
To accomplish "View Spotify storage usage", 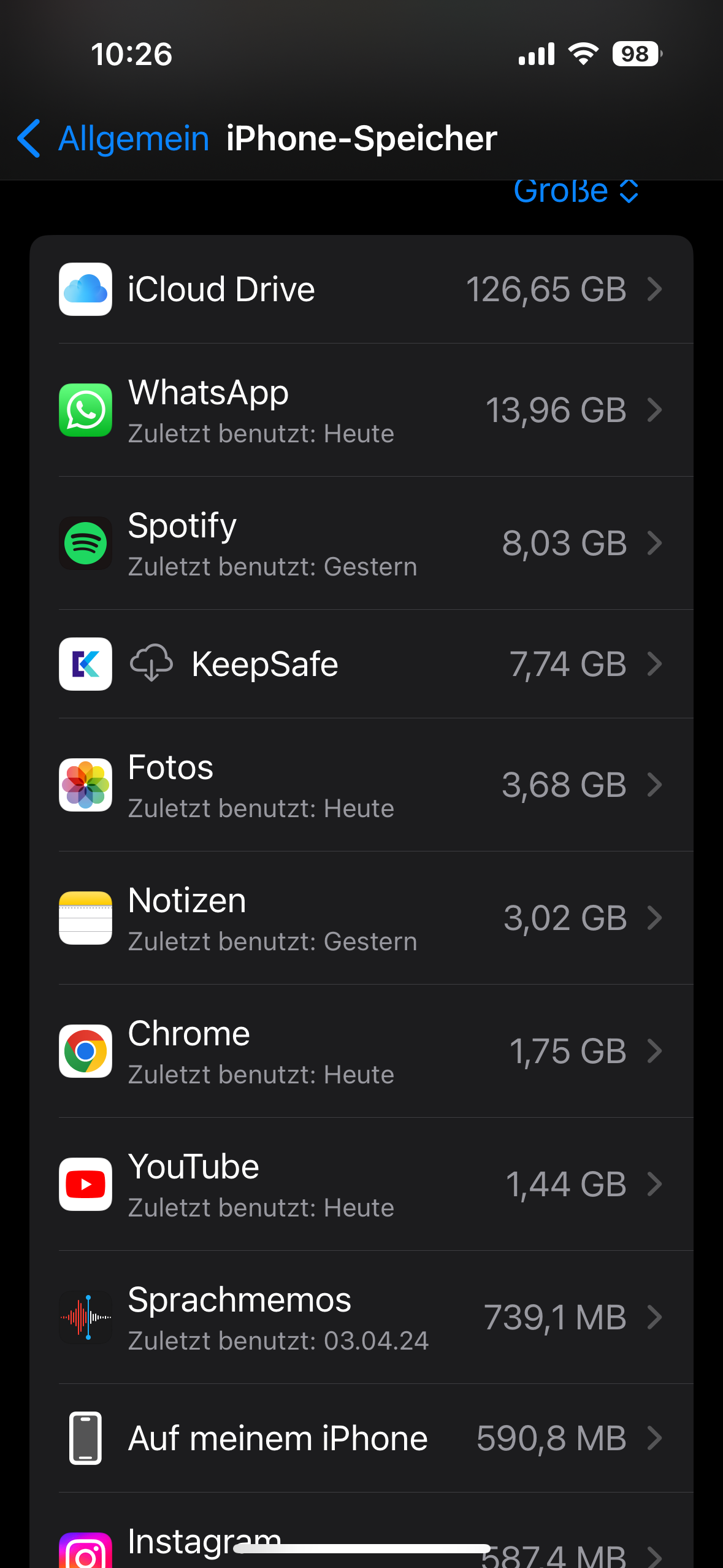I will coord(361,544).
